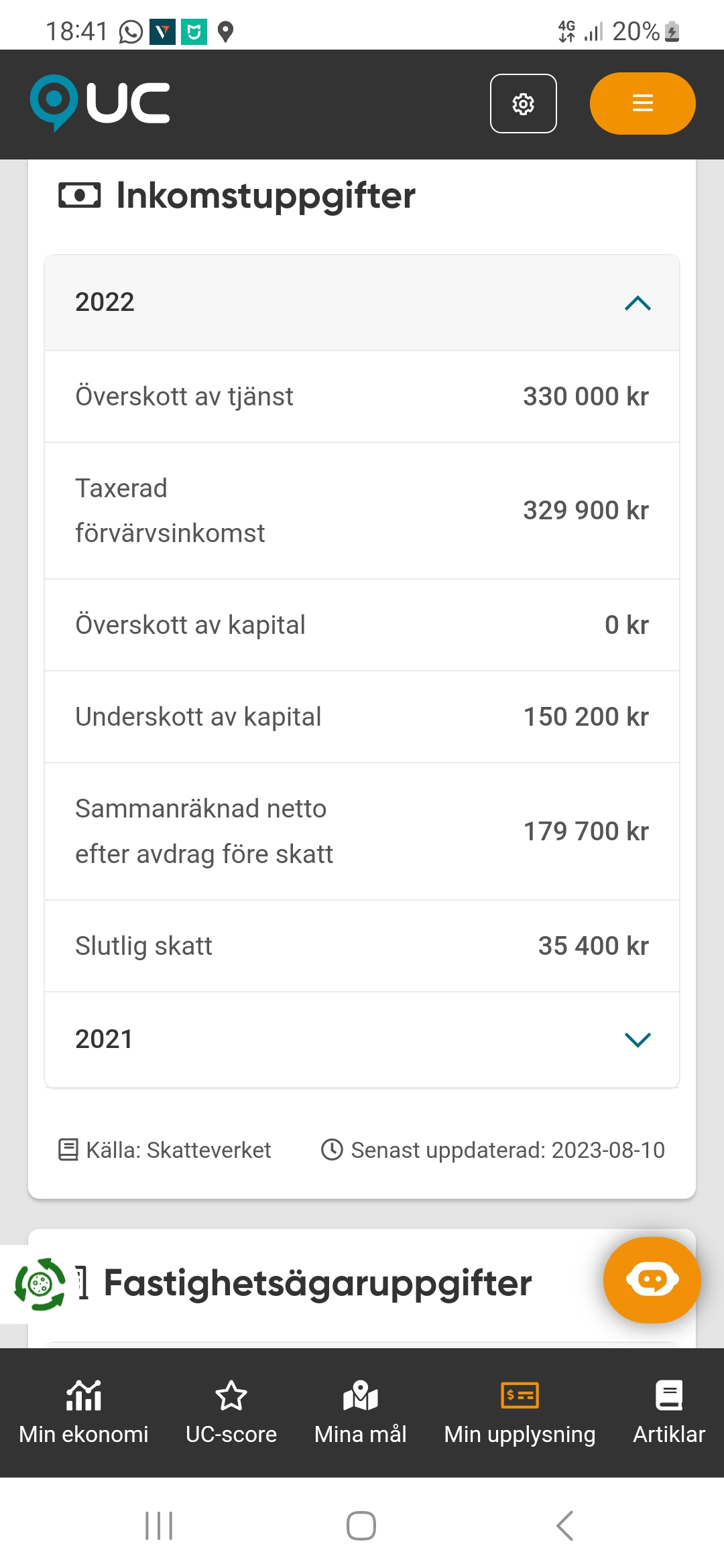Tap the green circular floating icon
Image resolution: width=724 pixels, height=1568 pixels.
click(40, 1284)
